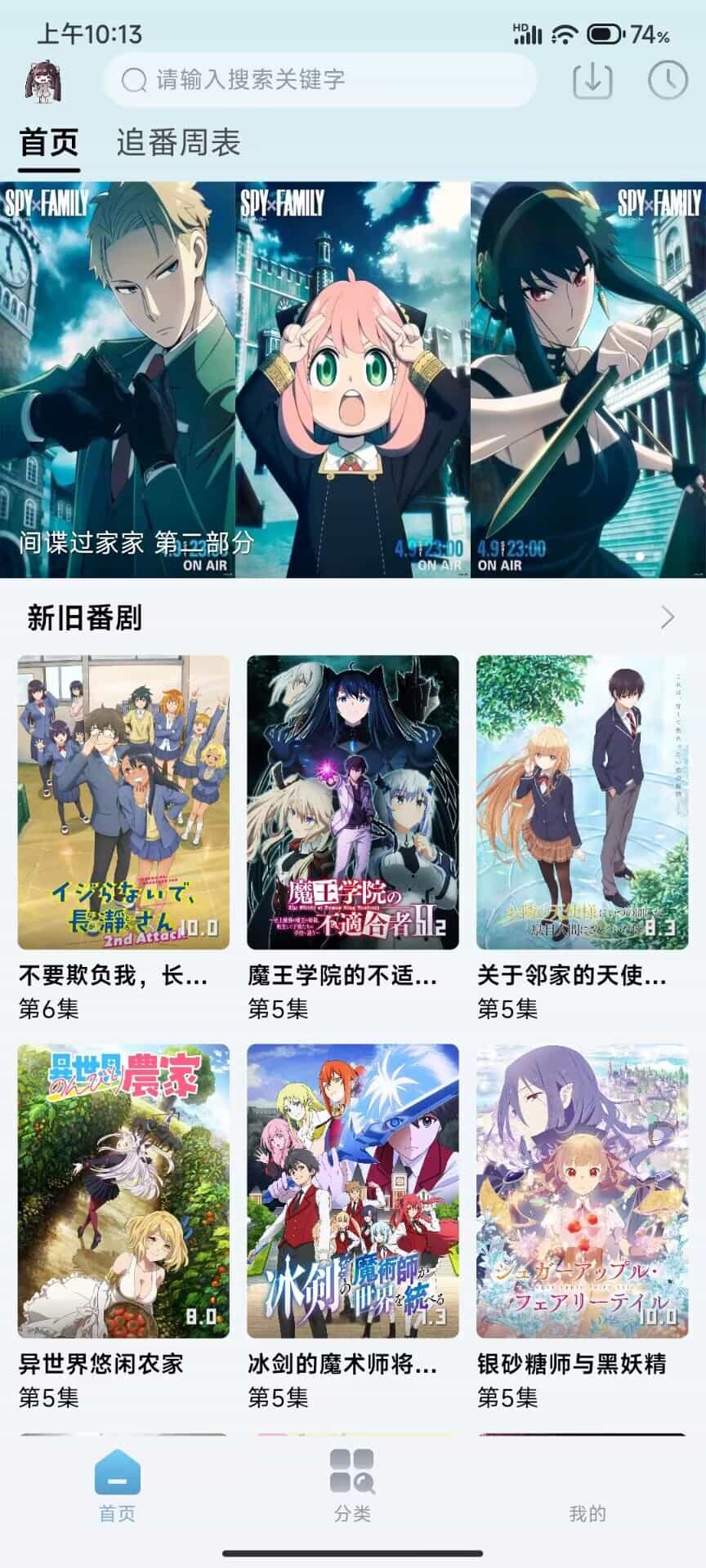Tap the profile avatar icon
This screenshot has height=1568, width=706.
point(43,80)
